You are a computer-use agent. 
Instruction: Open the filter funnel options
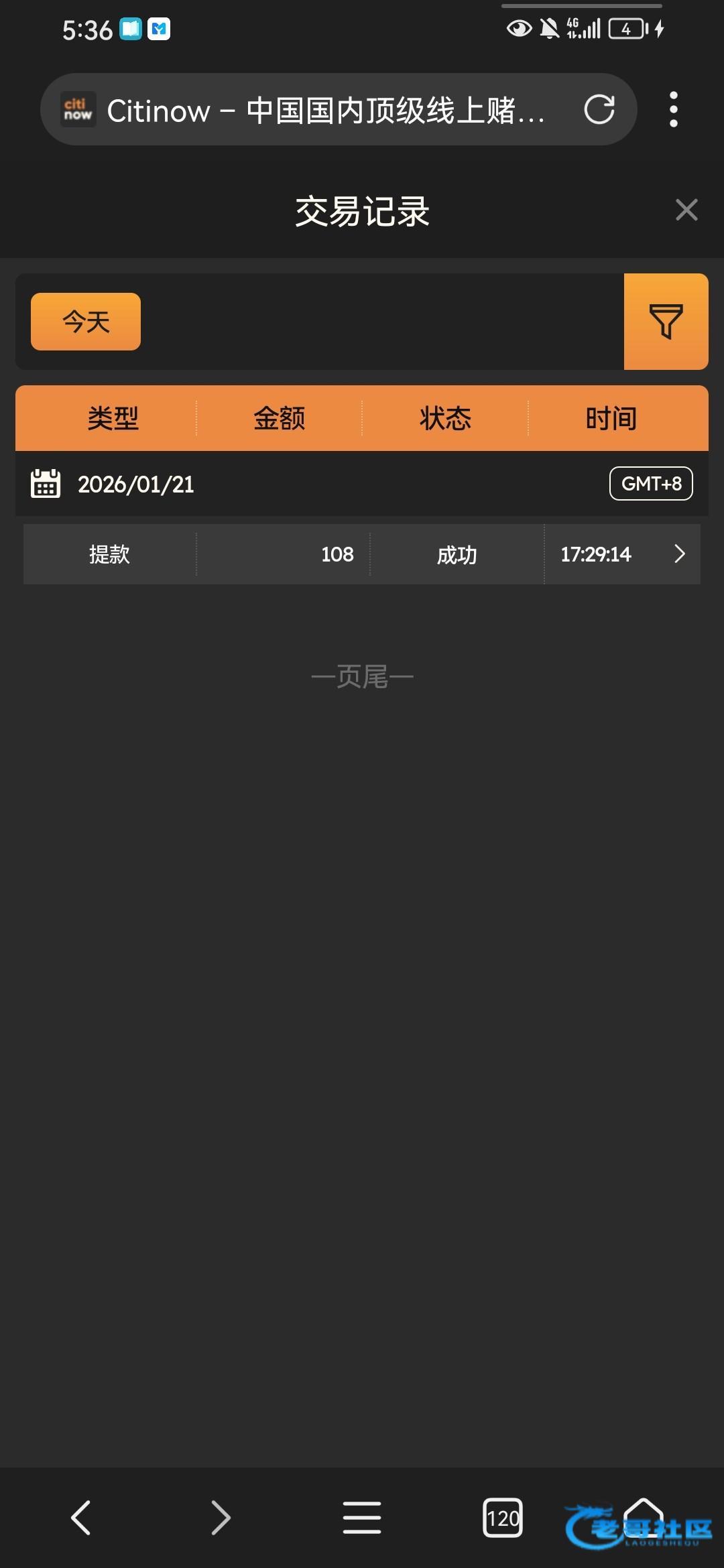pyautogui.click(x=666, y=322)
